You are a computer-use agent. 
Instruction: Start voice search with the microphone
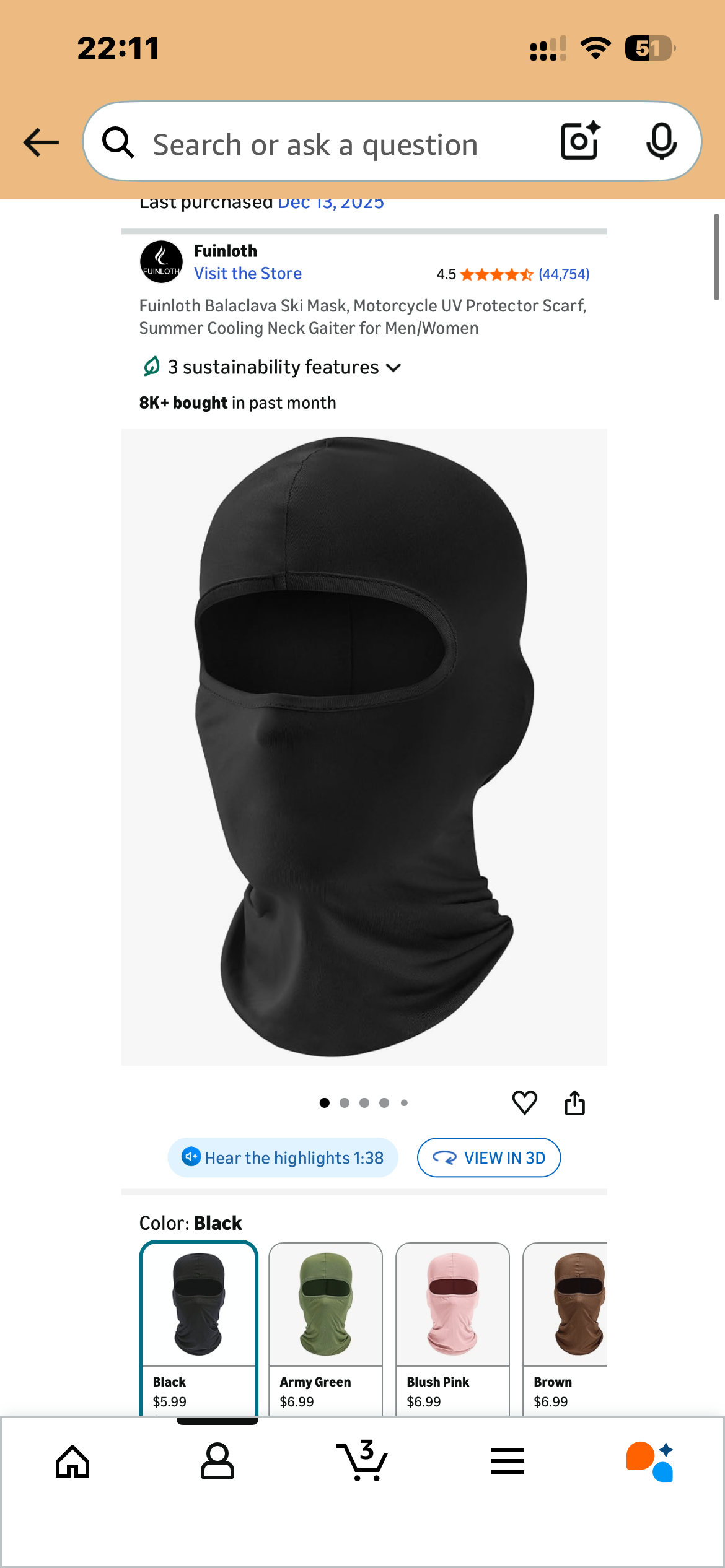pos(661,141)
